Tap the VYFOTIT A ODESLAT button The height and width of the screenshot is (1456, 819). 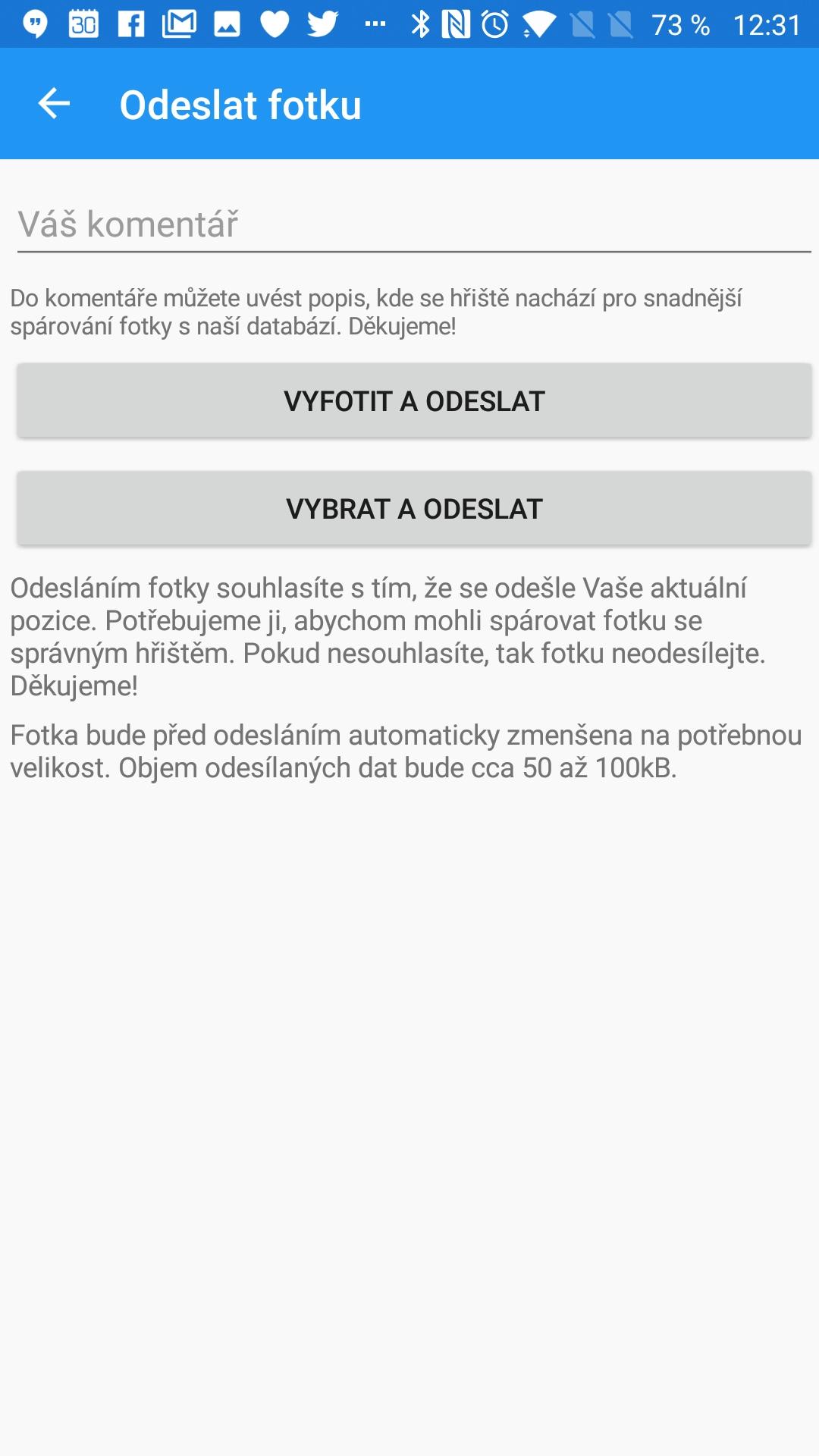click(414, 400)
